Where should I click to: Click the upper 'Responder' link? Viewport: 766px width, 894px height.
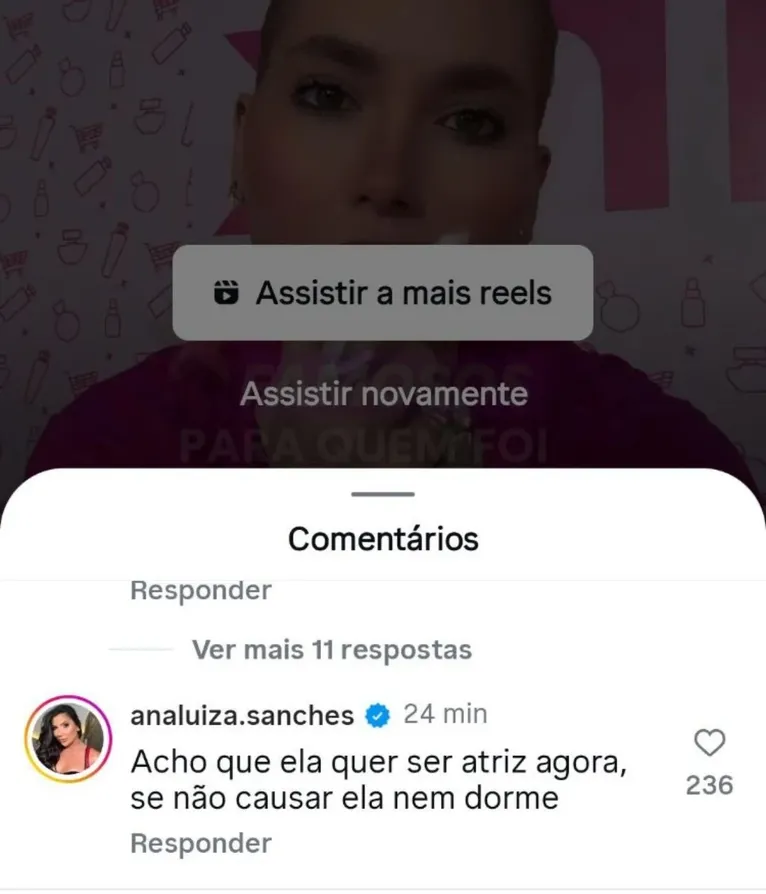(199, 589)
